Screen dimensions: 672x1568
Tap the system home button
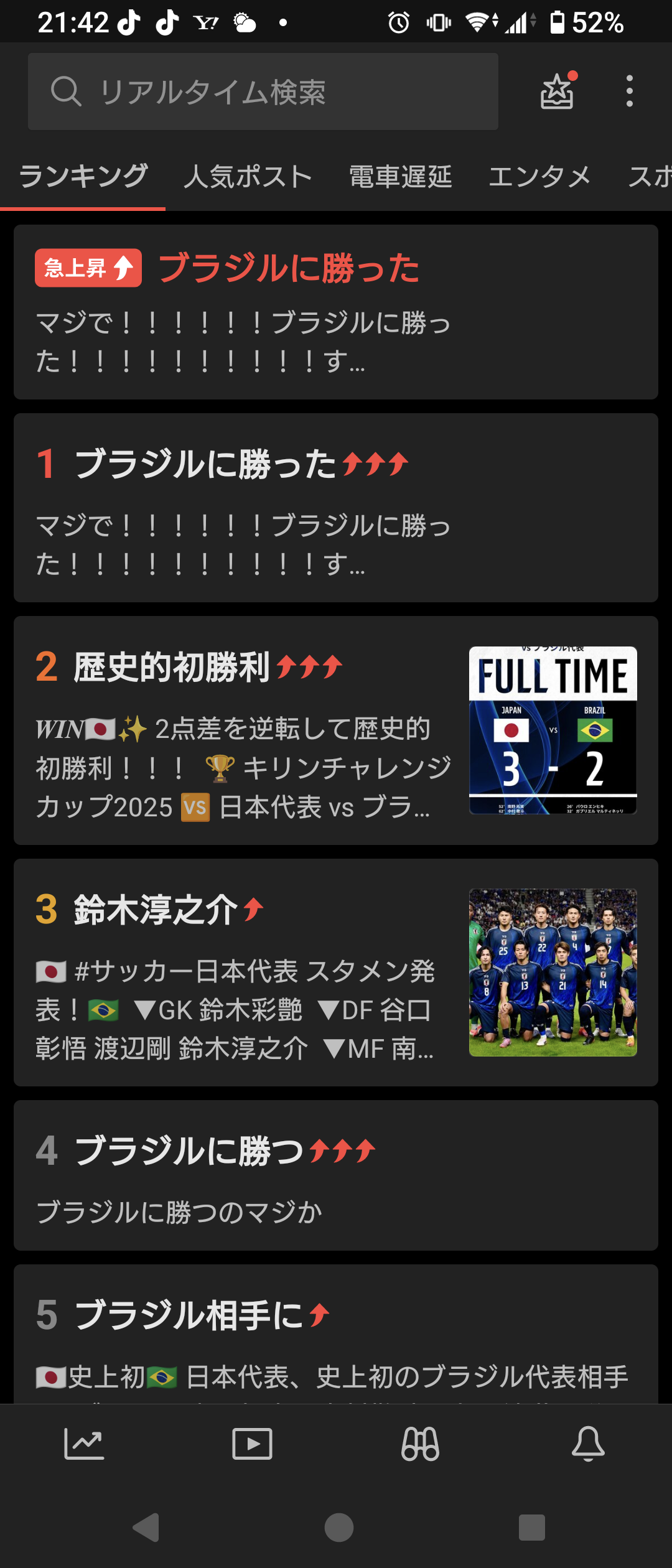coord(339,1528)
